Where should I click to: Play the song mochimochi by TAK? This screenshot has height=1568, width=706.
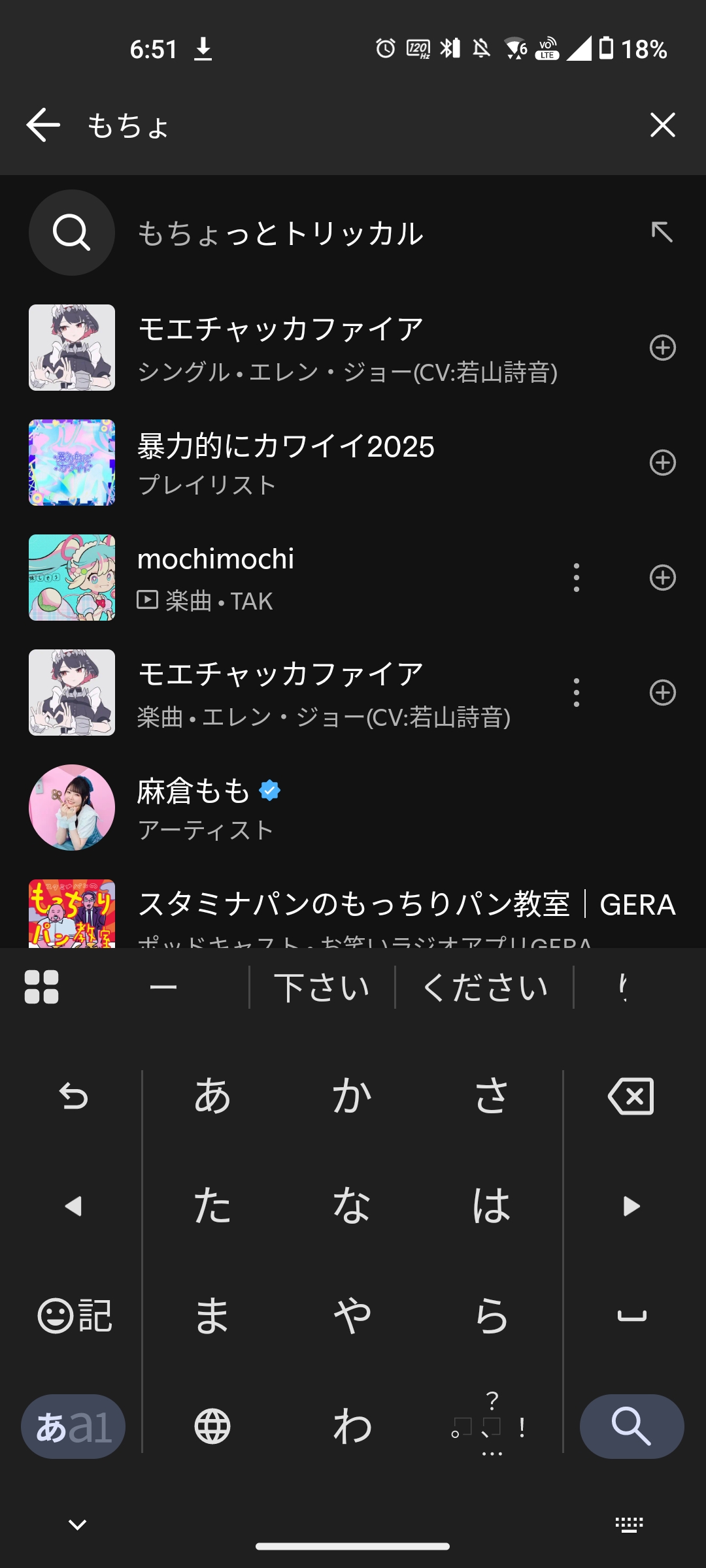216,578
